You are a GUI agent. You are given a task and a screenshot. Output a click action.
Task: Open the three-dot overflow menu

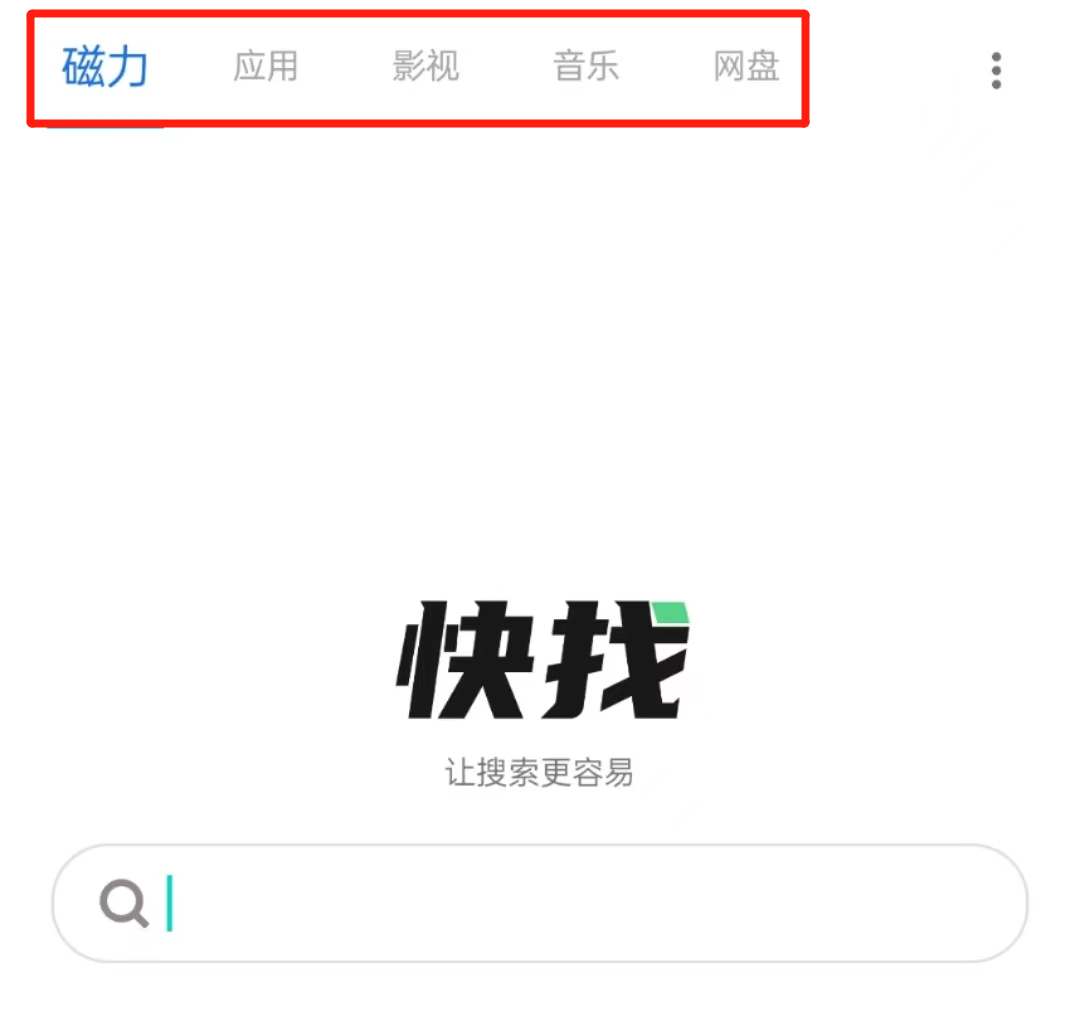pos(995,71)
